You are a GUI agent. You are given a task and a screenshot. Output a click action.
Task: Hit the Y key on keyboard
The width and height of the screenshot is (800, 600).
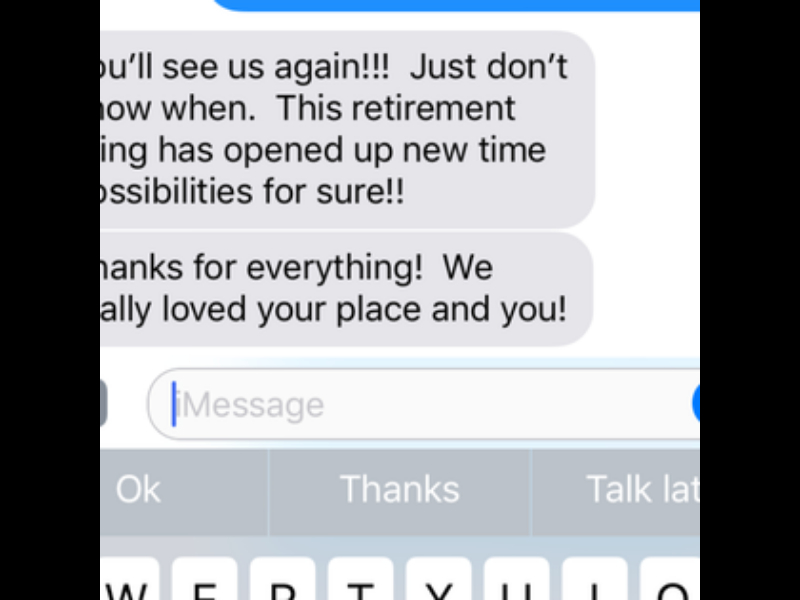[x=438, y=583]
